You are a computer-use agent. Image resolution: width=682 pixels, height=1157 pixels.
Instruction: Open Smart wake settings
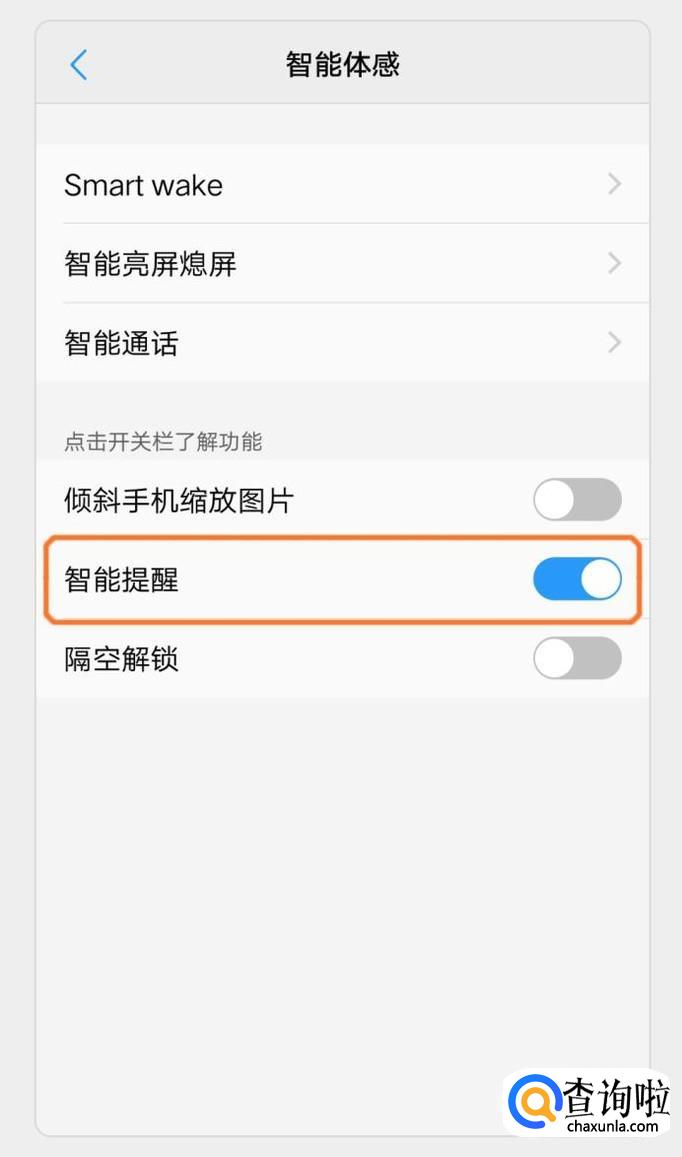[342, 184]
